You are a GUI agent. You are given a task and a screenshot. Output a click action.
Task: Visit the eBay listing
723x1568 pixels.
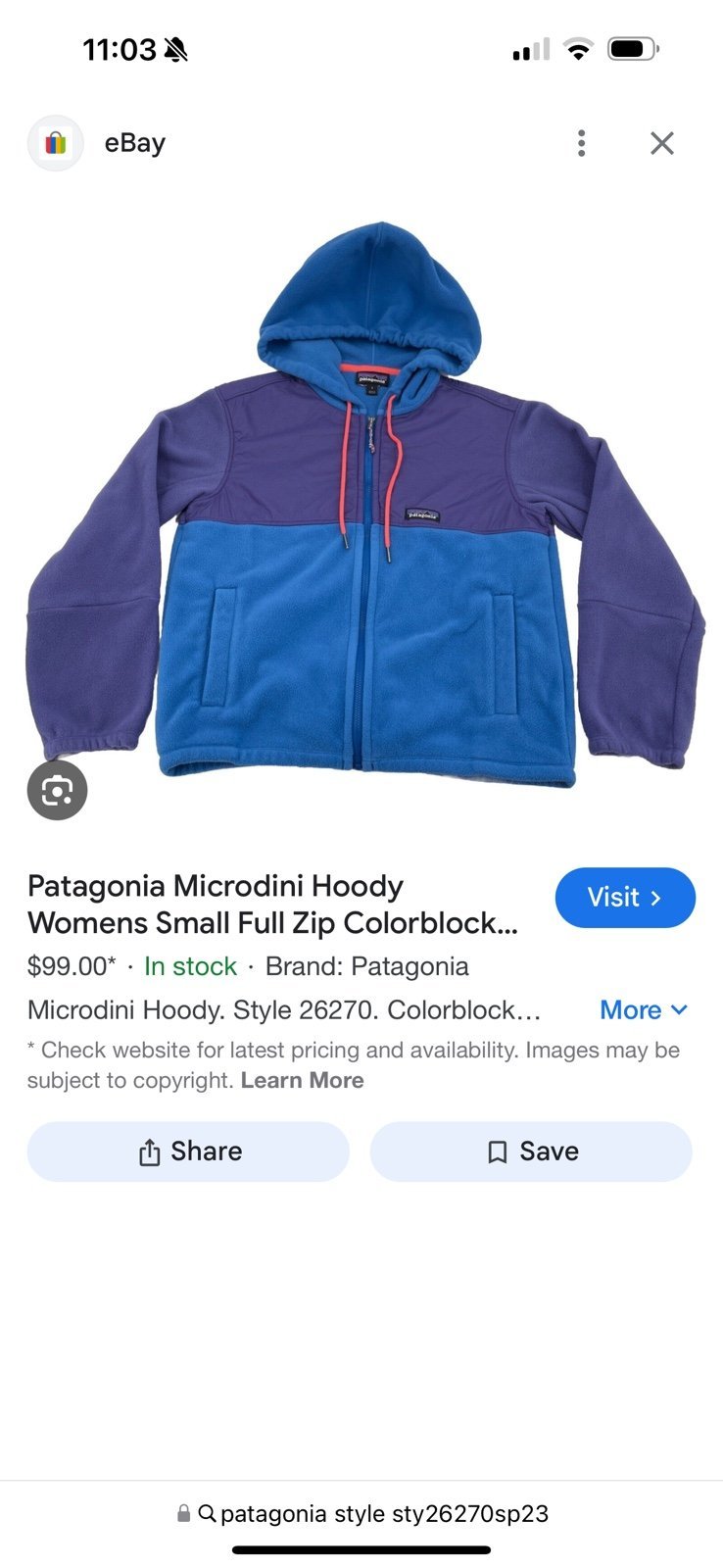point(625,897)
